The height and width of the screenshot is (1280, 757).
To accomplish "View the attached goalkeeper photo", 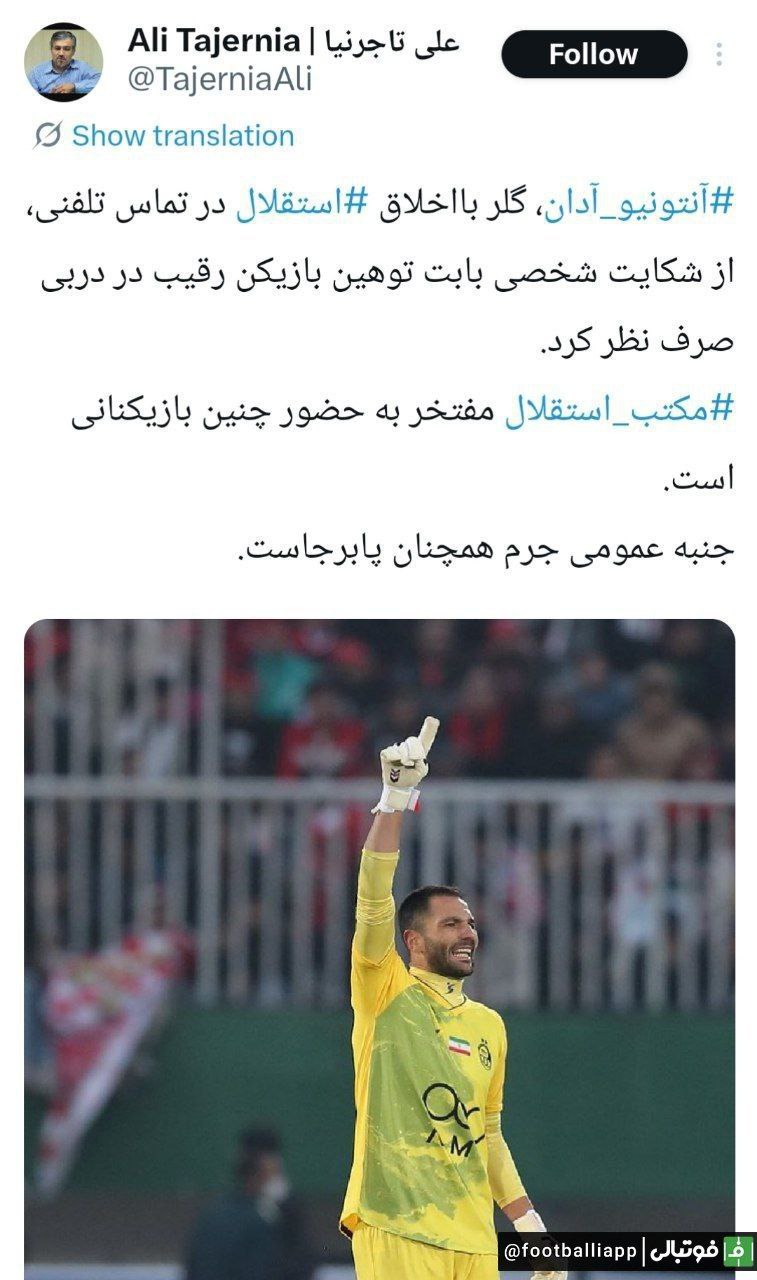I will pos(379,940).
